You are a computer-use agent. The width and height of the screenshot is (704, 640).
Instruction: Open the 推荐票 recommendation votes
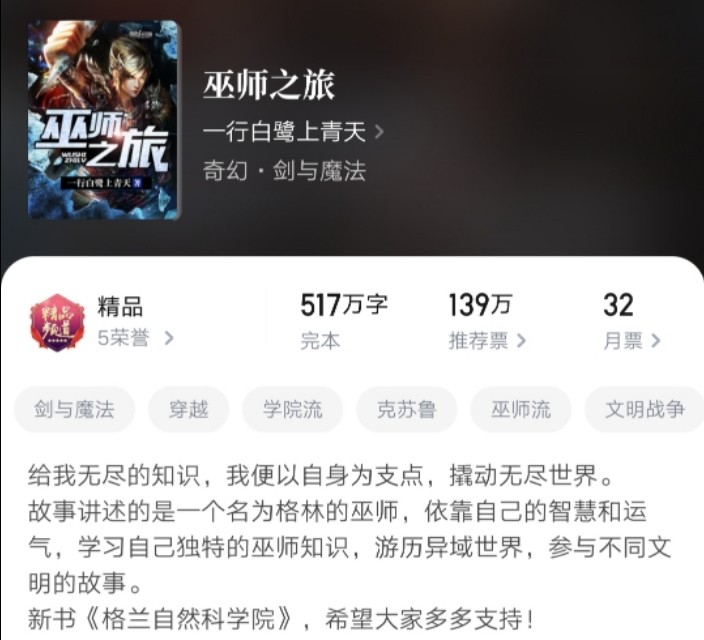click(487, 340)
